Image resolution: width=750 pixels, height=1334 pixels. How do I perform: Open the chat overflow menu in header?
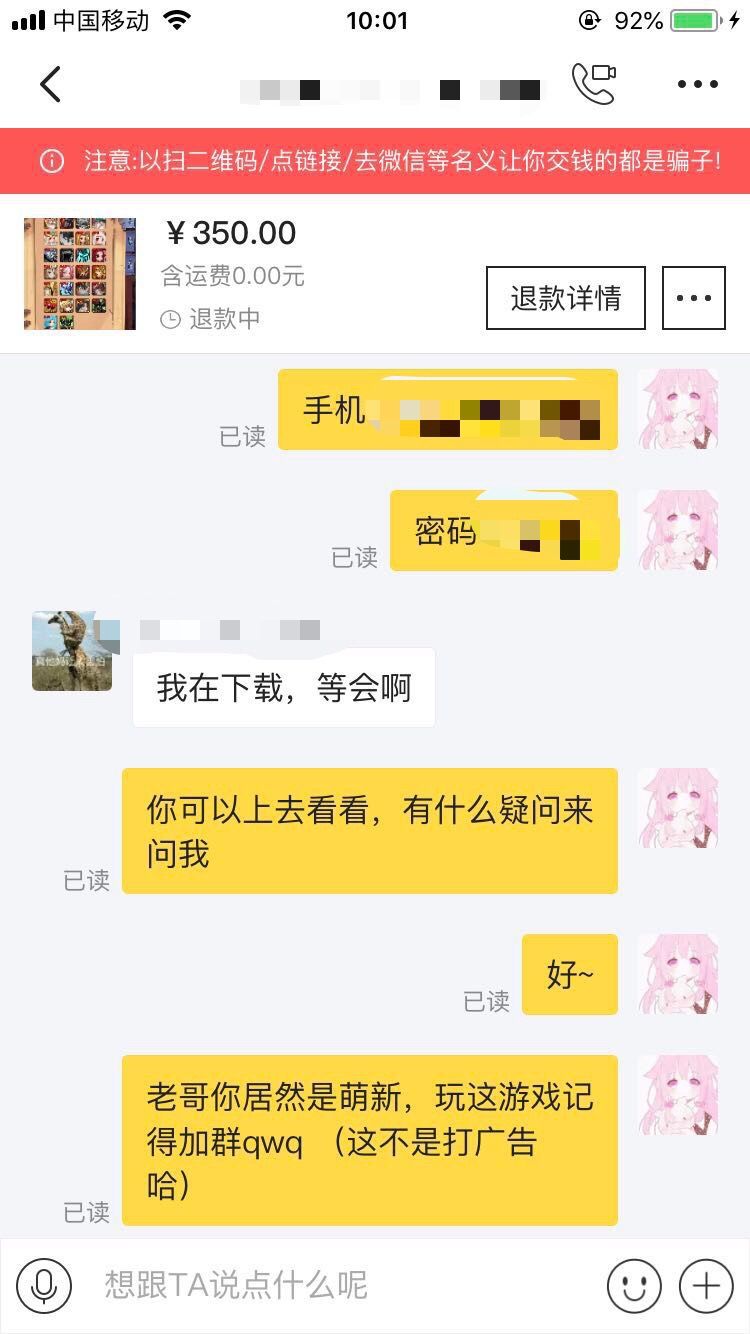pos(697,85)
